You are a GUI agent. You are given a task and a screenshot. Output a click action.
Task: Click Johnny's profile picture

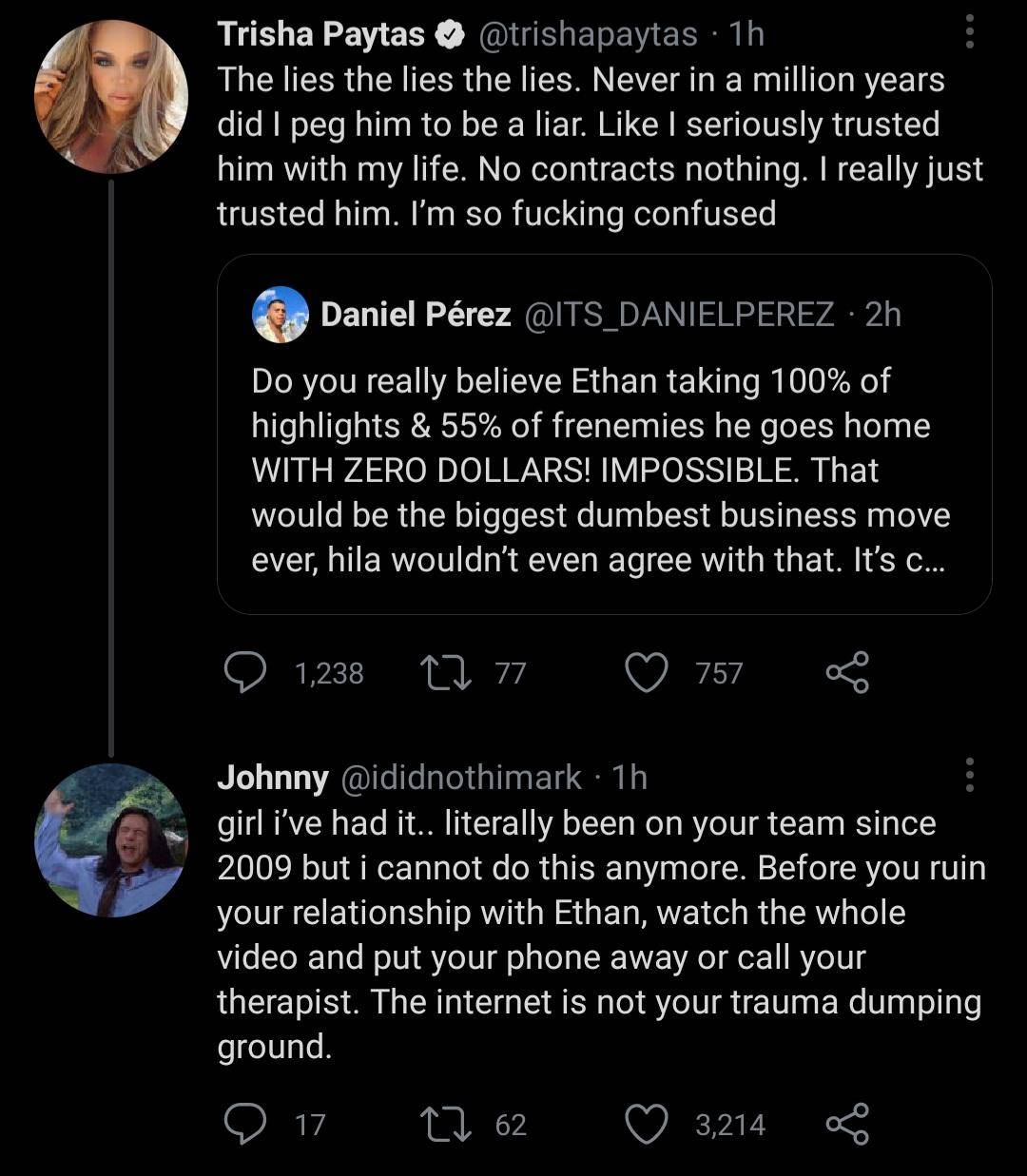(113, 839)
